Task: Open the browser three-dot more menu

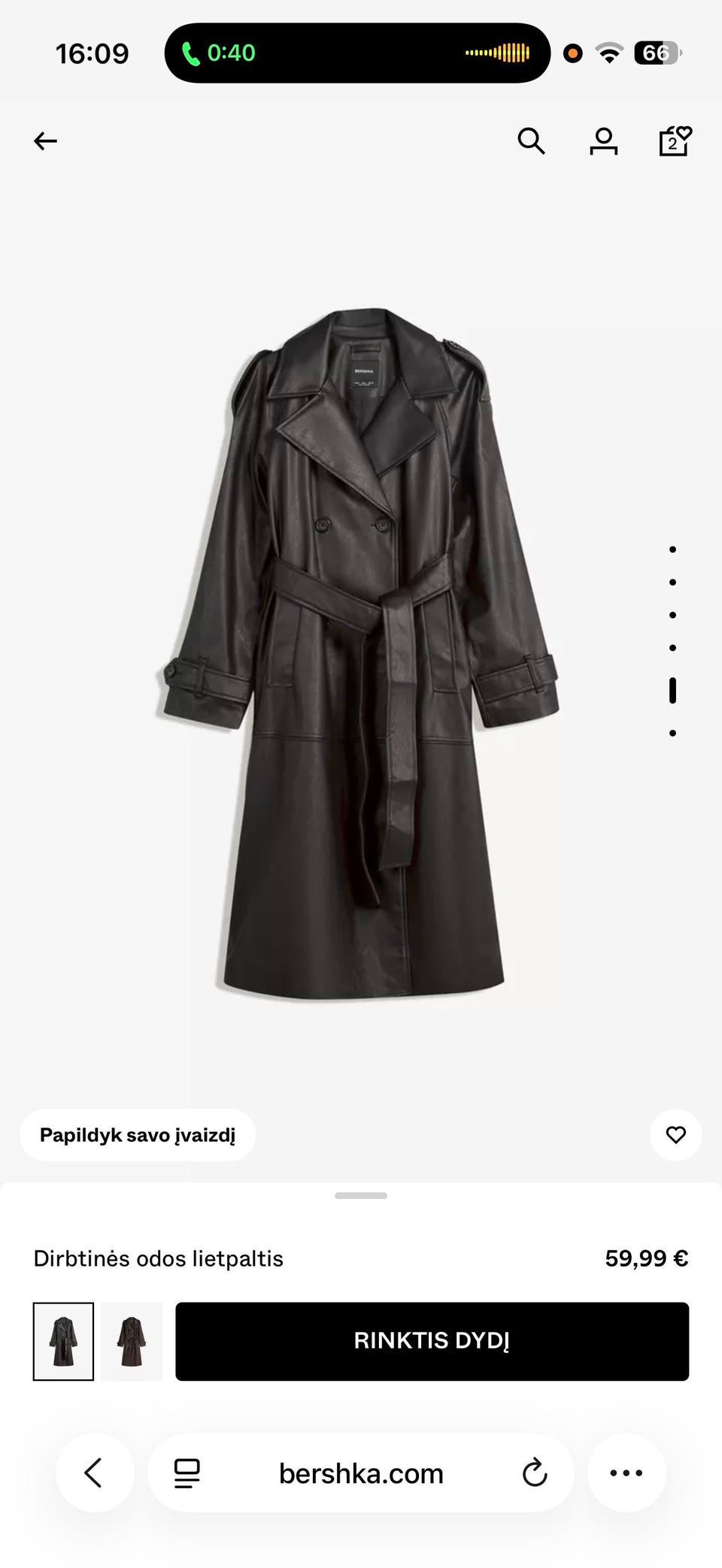Action: [x=626, y=1473]
